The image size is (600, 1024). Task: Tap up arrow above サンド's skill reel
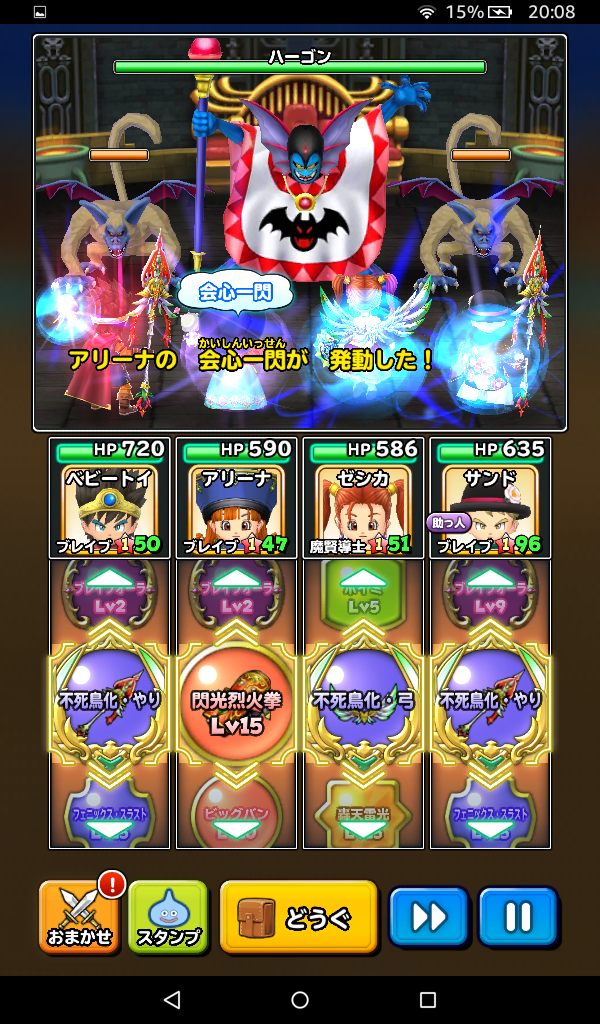[490, 579]
